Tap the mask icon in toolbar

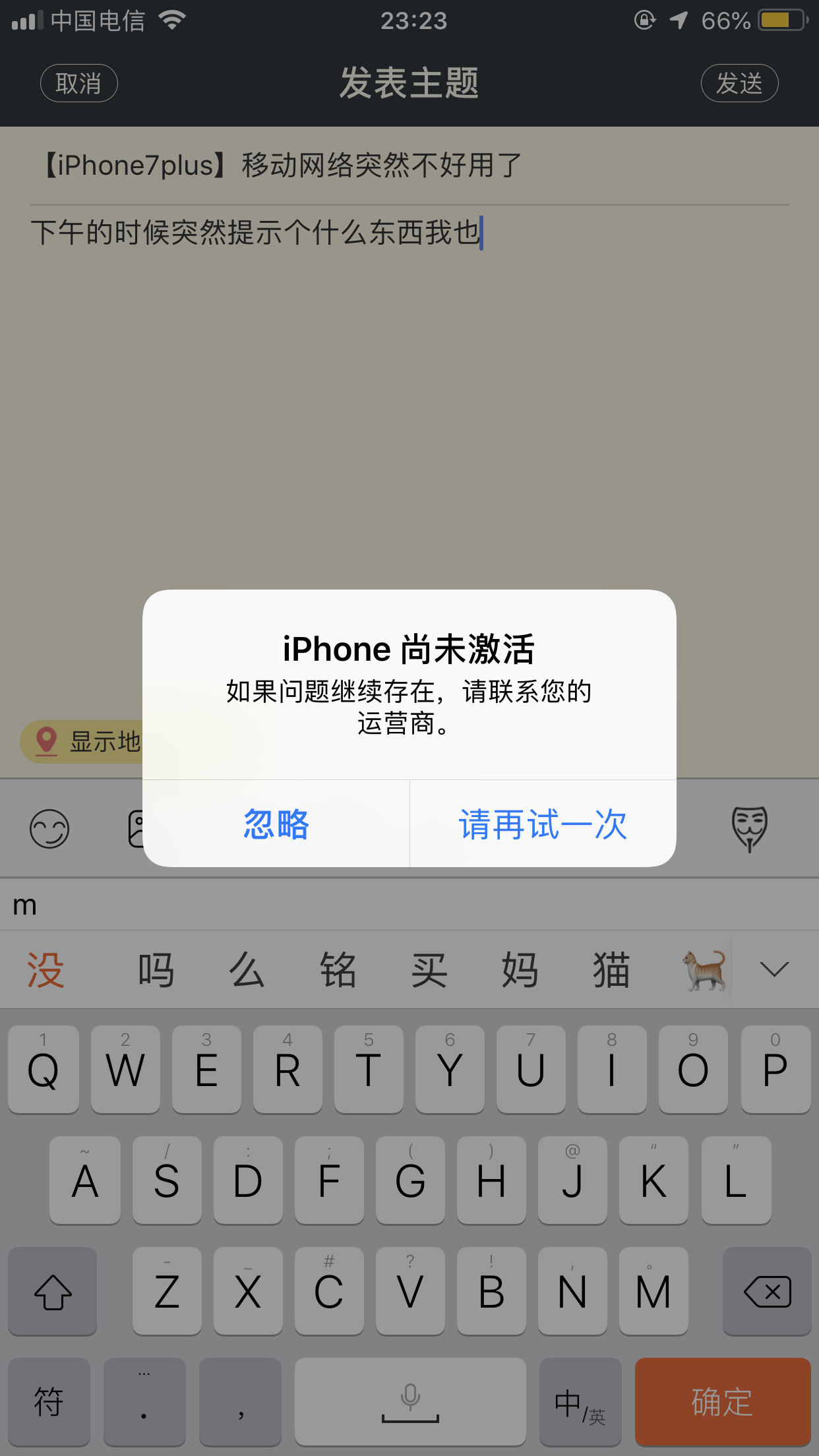pos(749,828)
